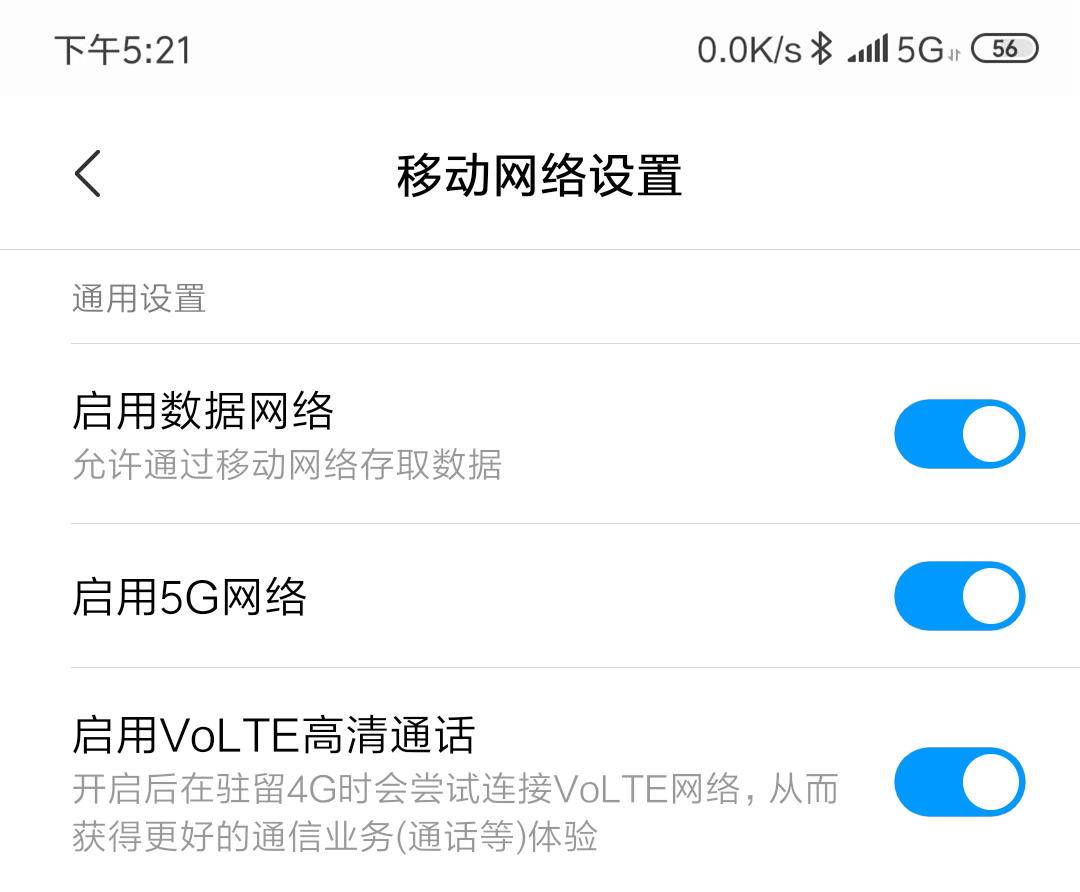
Task: Go back from 移动网络设置
Action: tap(88, 174)
